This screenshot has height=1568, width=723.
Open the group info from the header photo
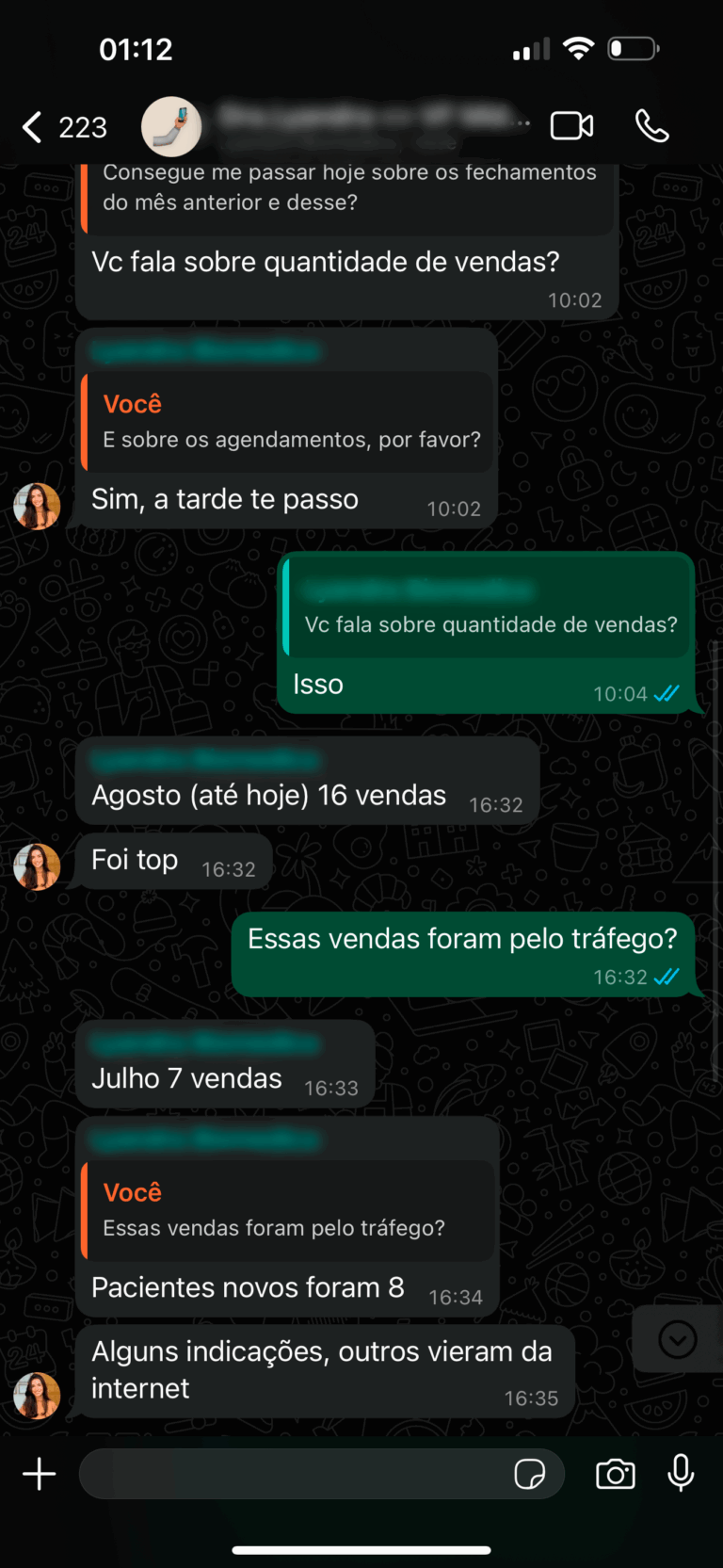coord(171,126)
